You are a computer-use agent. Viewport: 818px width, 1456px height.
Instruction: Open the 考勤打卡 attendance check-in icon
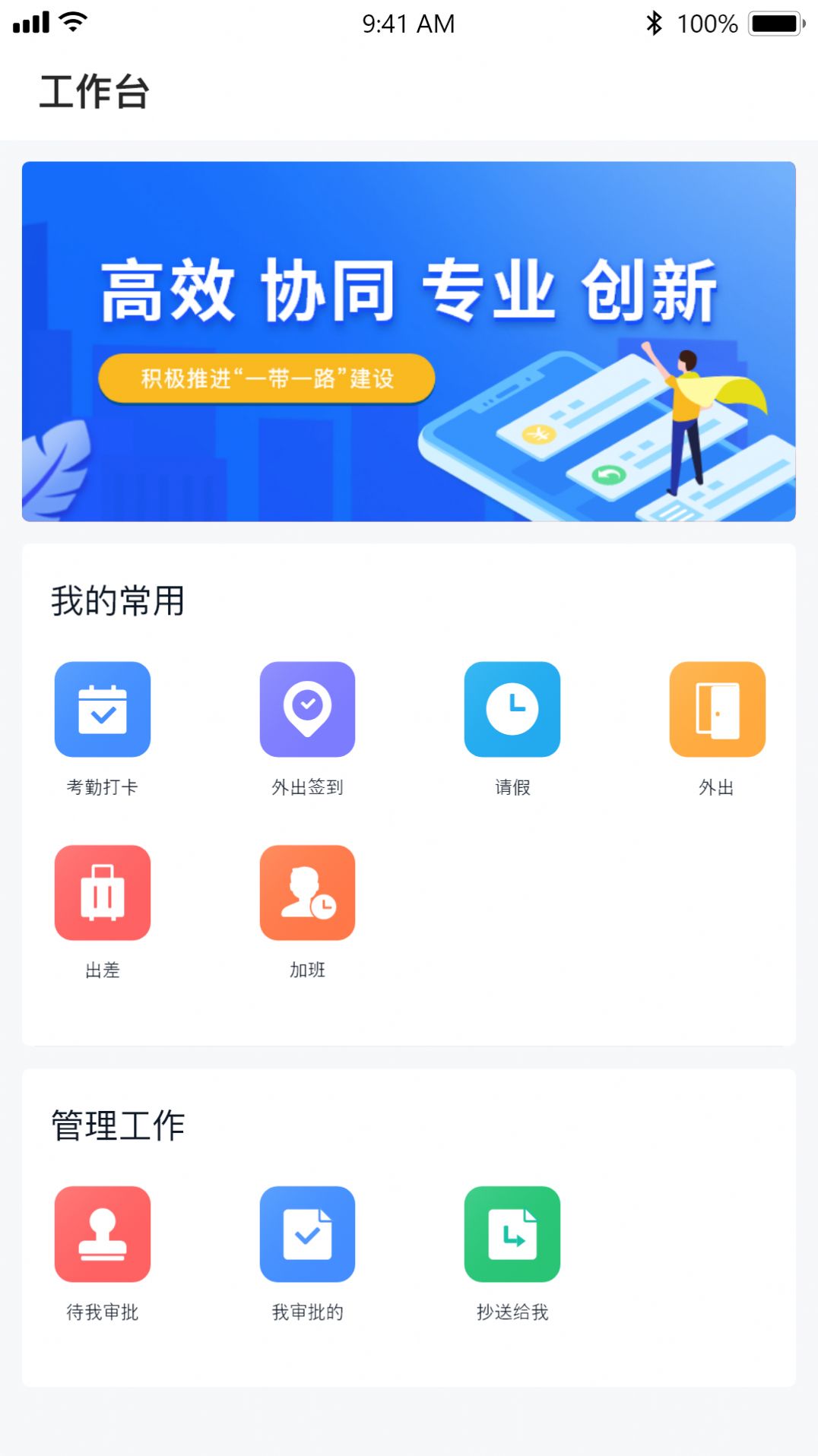[x=103, y=708]
